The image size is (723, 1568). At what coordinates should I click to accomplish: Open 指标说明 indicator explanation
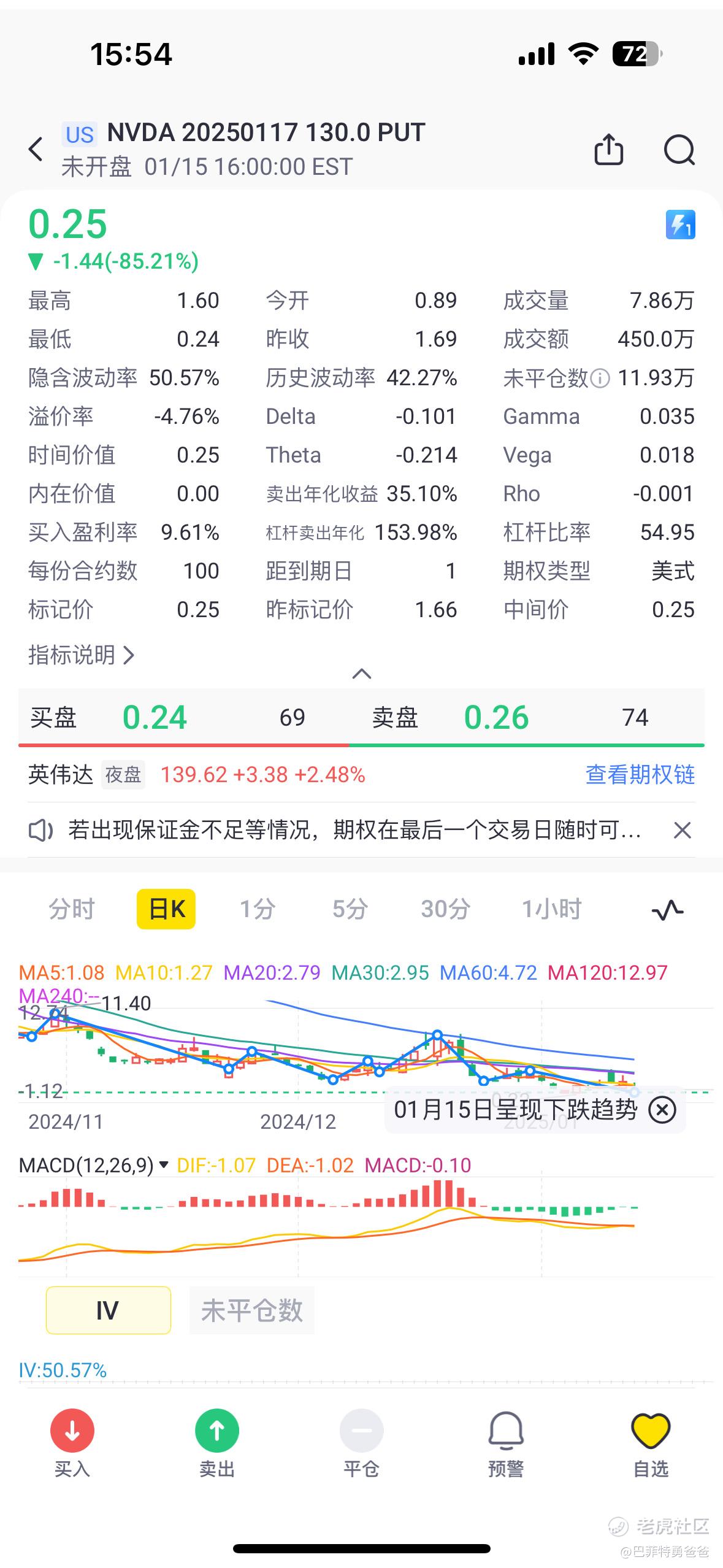pyautogui.click(x=81, y=655)
